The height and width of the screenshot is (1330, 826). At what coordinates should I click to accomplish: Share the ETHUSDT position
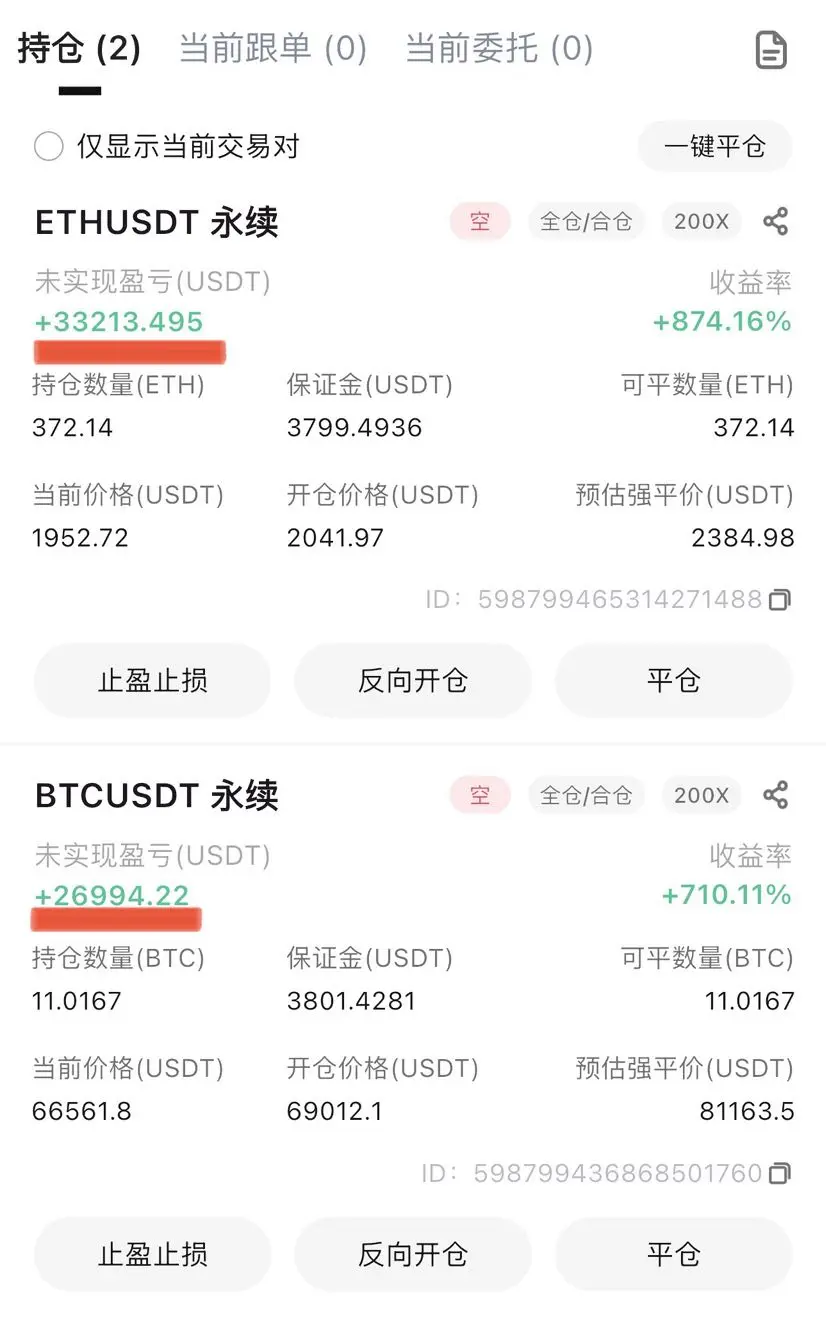(x=775, y=221)
